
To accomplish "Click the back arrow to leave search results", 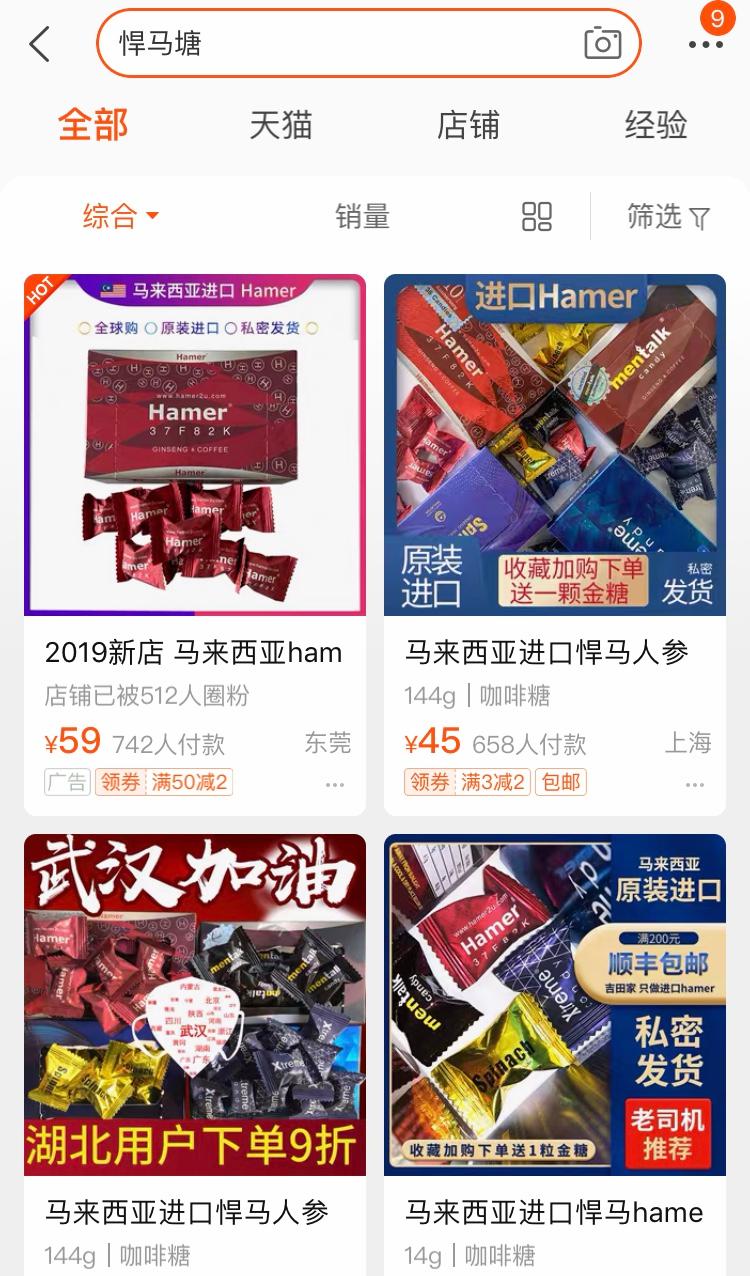I will 38,44.
